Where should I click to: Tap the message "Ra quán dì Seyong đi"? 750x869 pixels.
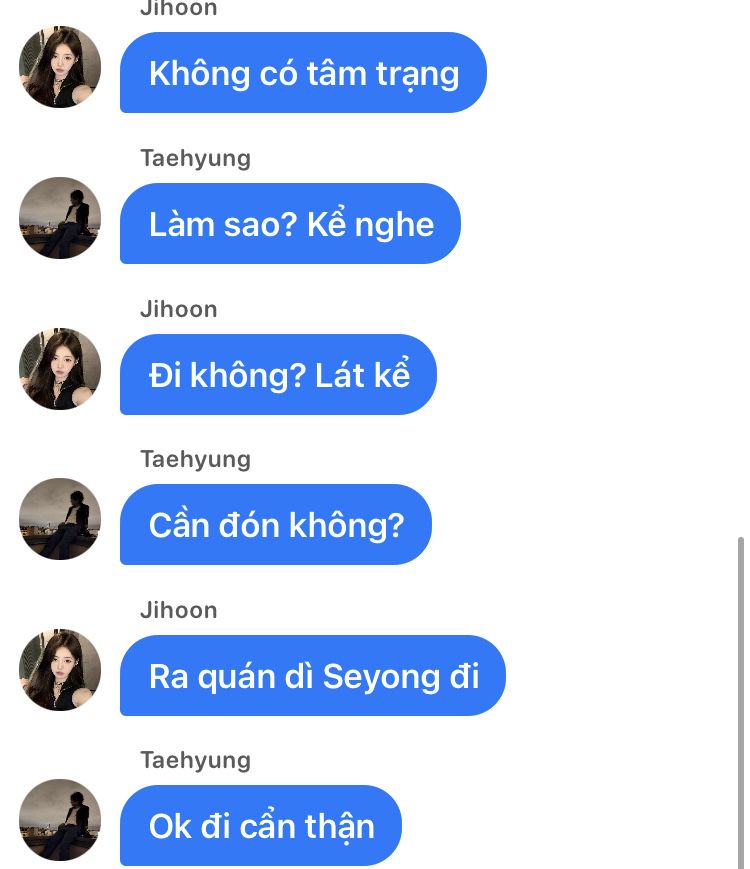[x=313, y=676]
